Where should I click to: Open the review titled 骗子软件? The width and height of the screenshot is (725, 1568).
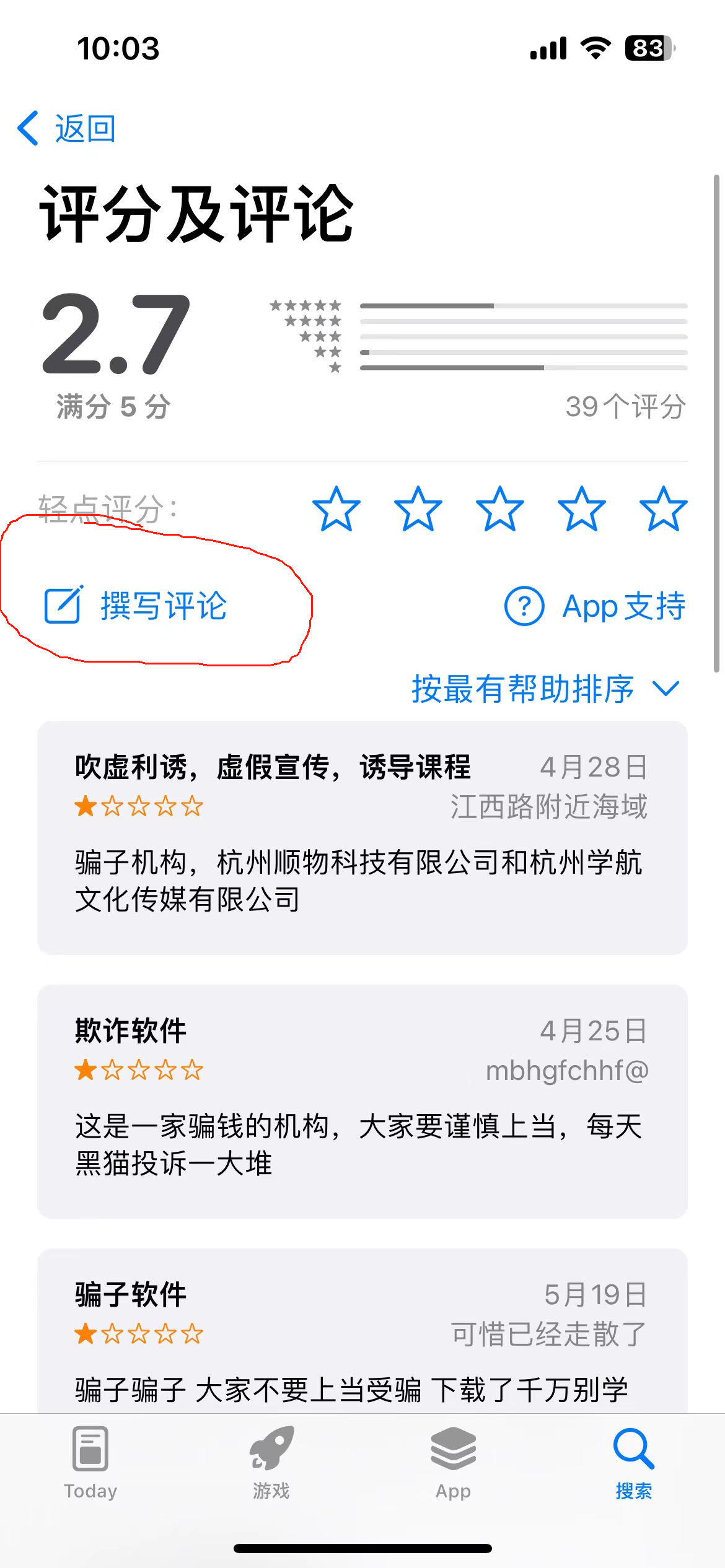[362, 1331]
